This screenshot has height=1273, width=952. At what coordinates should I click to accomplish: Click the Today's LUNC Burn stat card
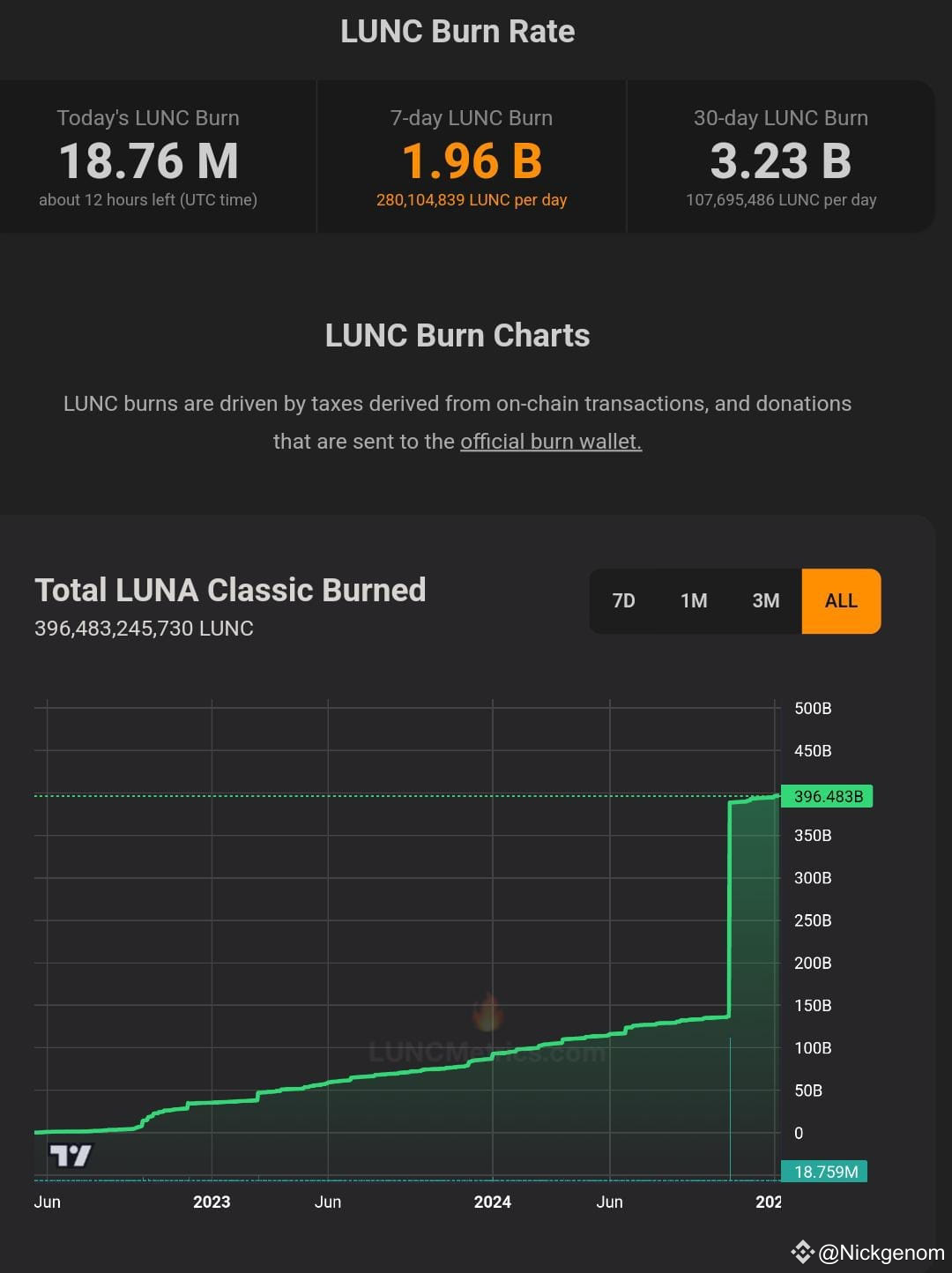tap(148, 159)
